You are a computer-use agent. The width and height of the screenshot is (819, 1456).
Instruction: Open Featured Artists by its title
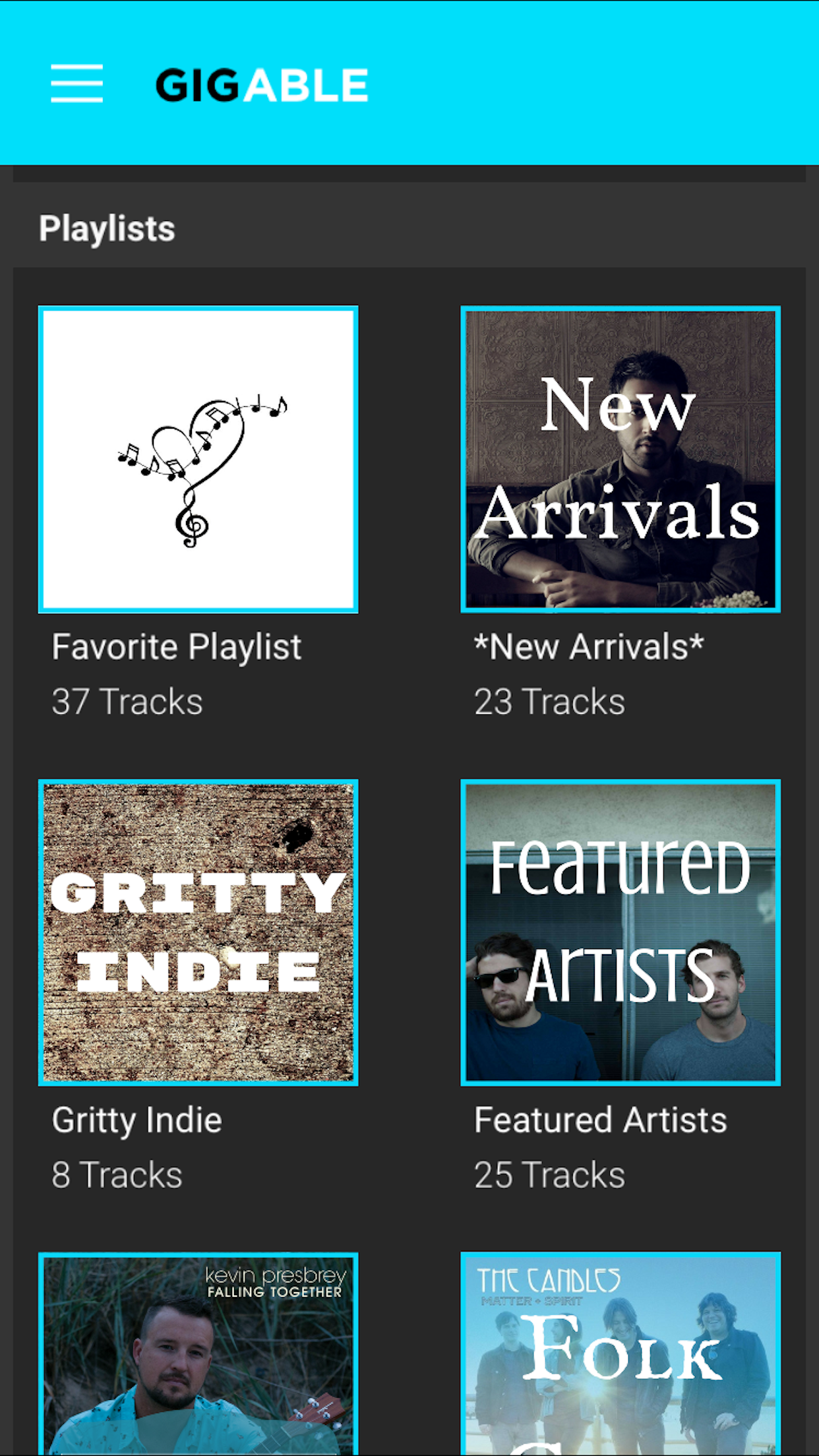pos(599,1120)
